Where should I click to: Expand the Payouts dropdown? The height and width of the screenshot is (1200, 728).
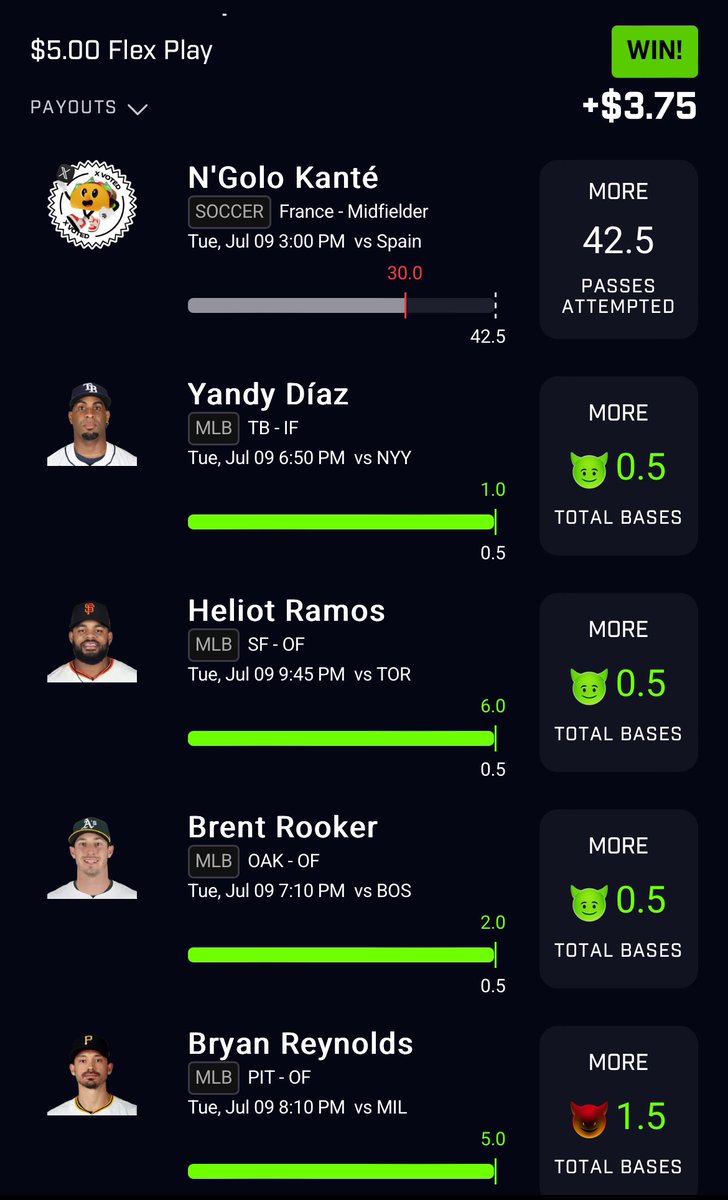tap(89, 107)
